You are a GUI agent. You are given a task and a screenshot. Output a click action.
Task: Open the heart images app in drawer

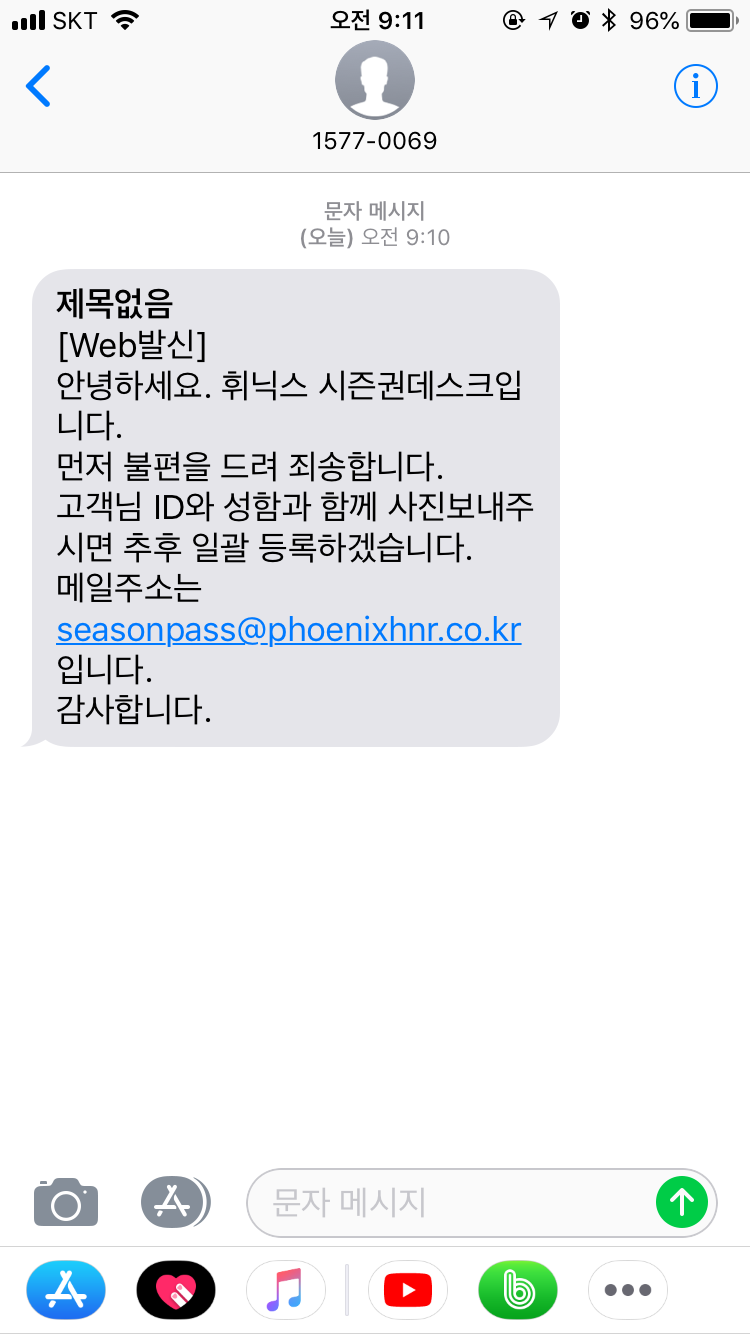click(x=176, y=1290)
